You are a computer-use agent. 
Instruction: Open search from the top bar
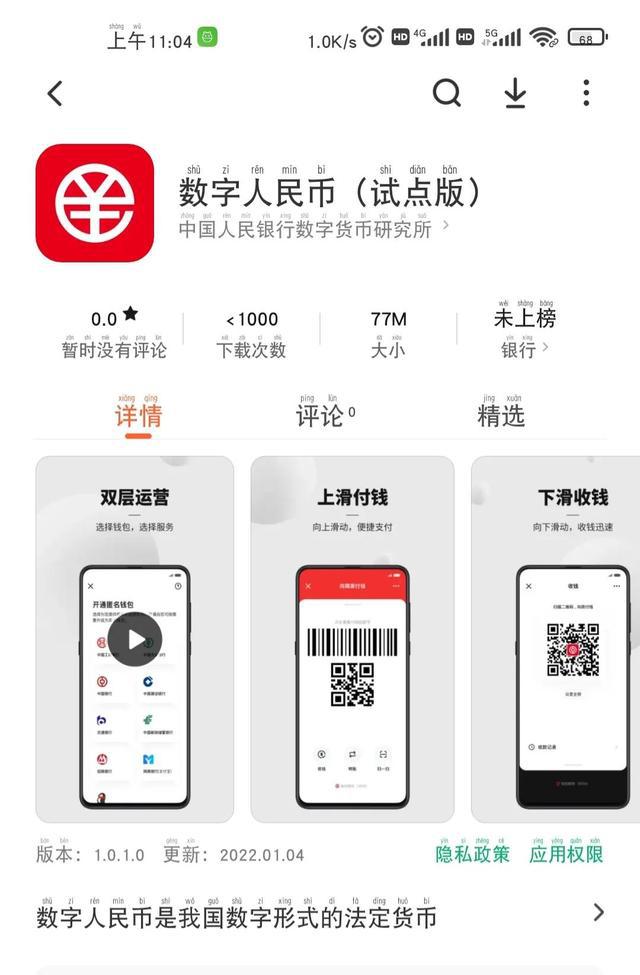coord(447,93)
